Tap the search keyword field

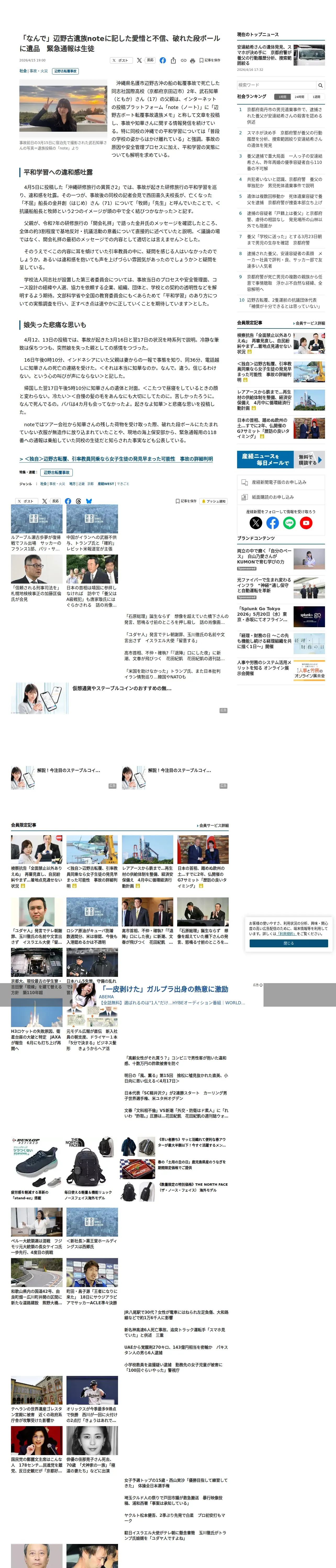pyautogui.click(x=276, y=85)
